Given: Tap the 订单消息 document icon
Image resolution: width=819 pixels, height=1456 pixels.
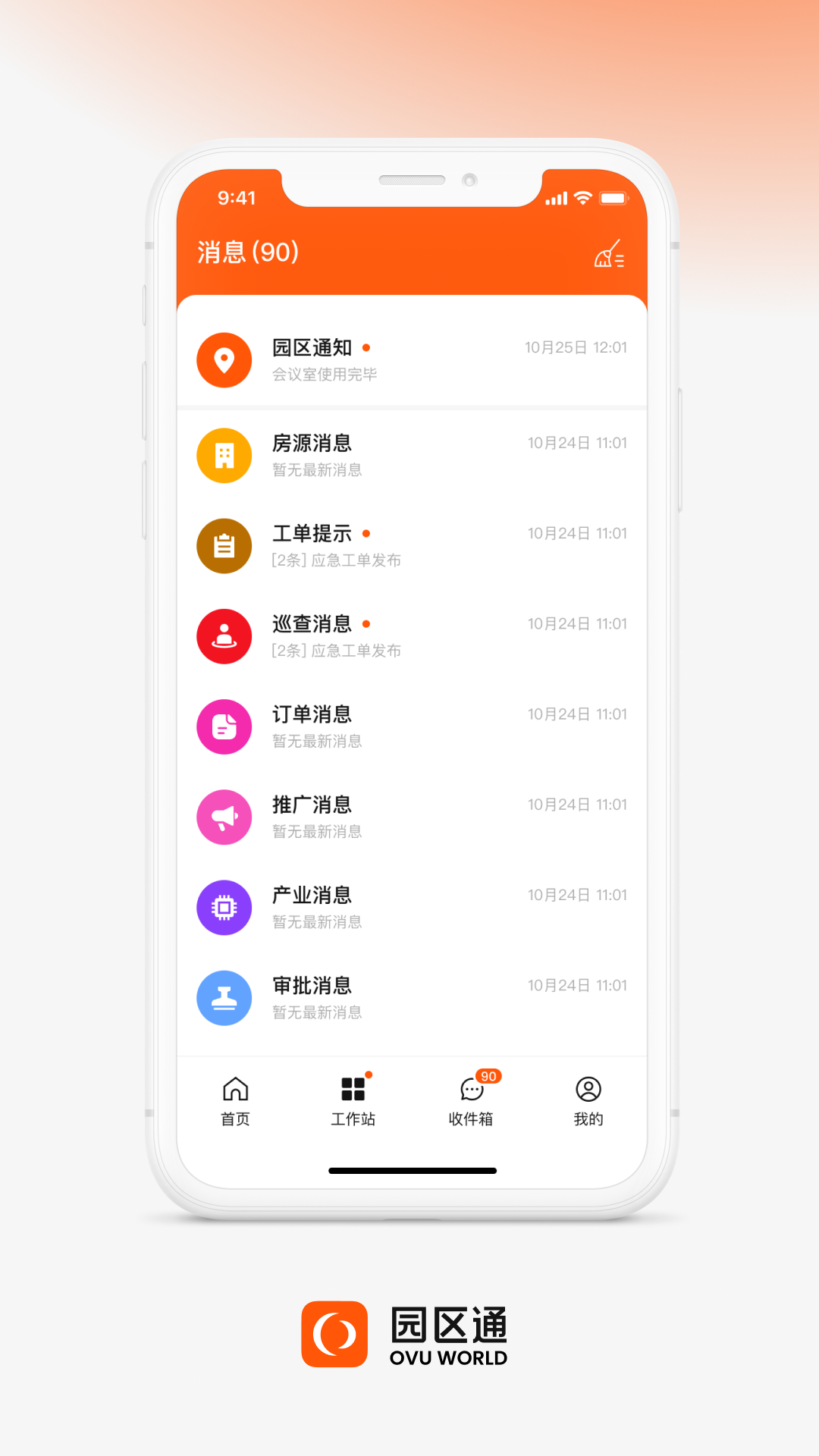Looking at the screenshot, I should [x=224, y=726].
